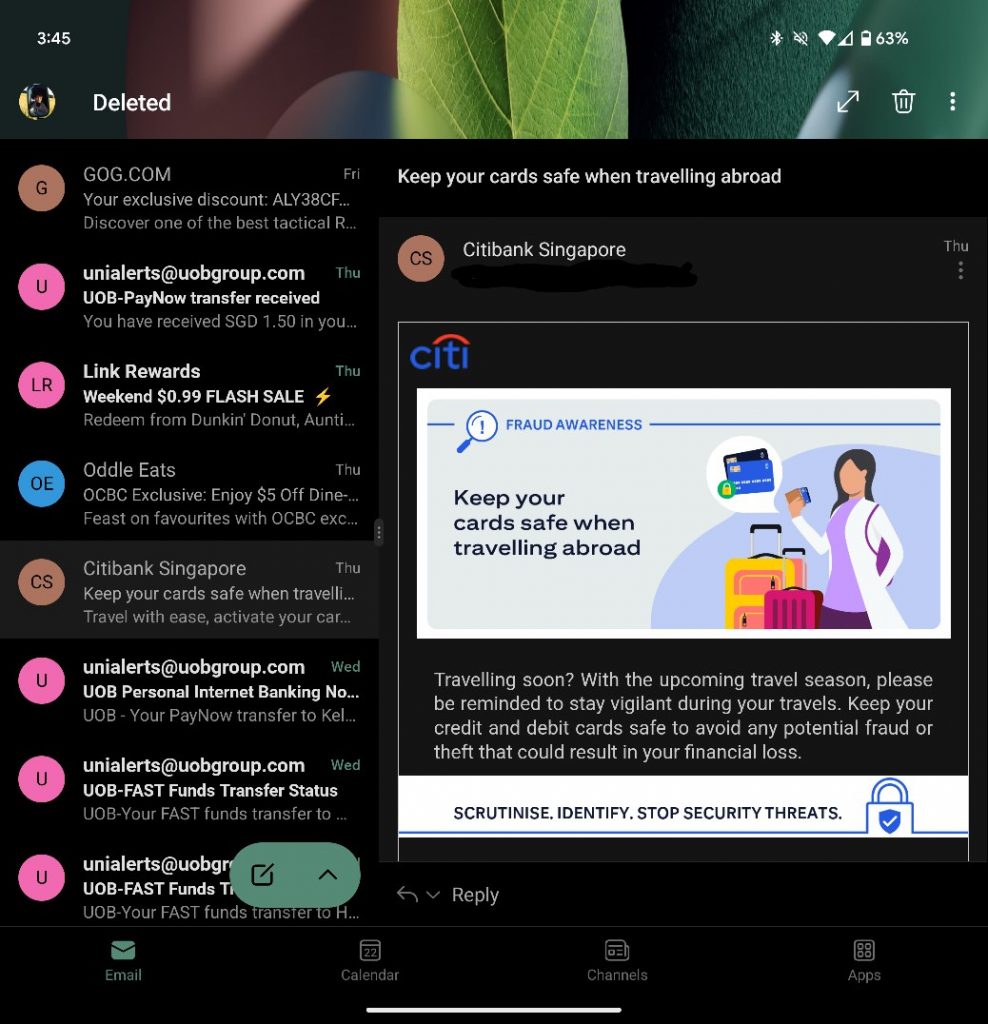Compose a new email

262,875
